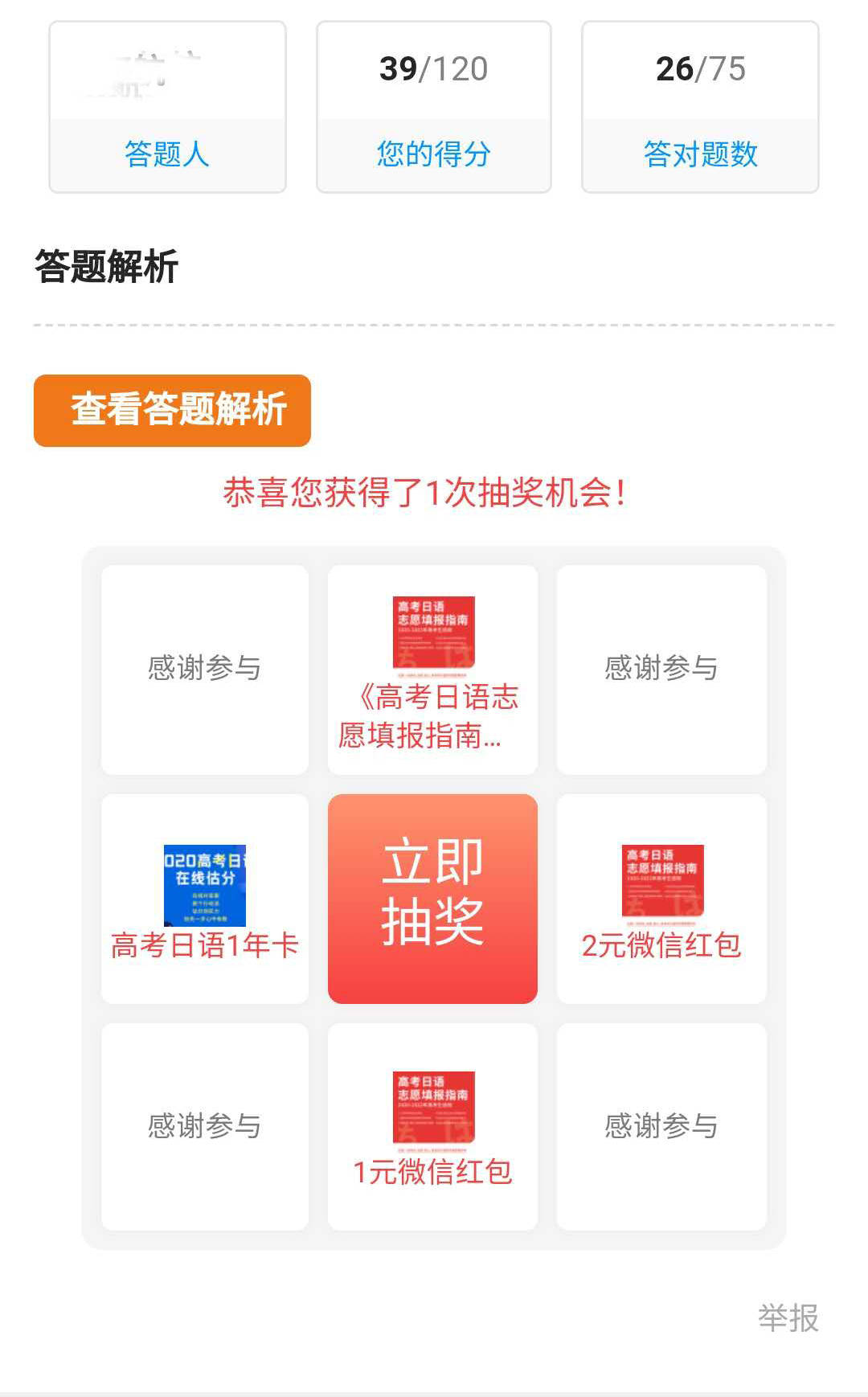The image size is (868, 1397).
Task: Click the red guide icon above 1元微信红包
Action: (432, 1109)
